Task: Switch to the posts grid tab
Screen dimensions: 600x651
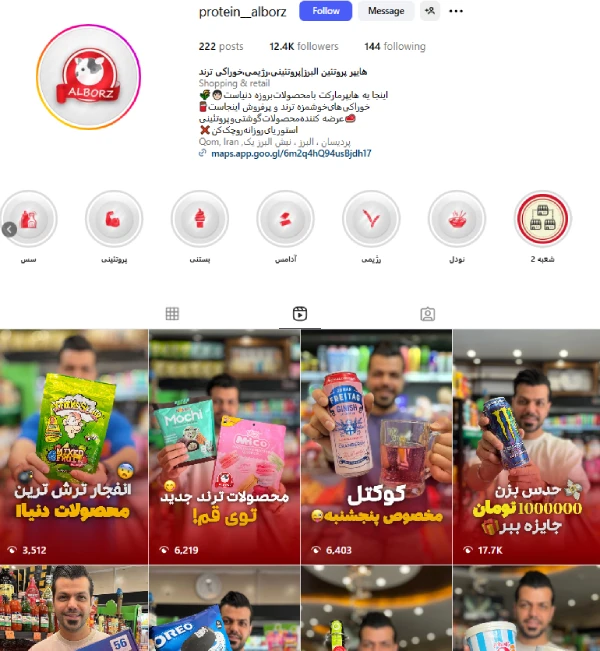Action: click(x=172, y=314)
